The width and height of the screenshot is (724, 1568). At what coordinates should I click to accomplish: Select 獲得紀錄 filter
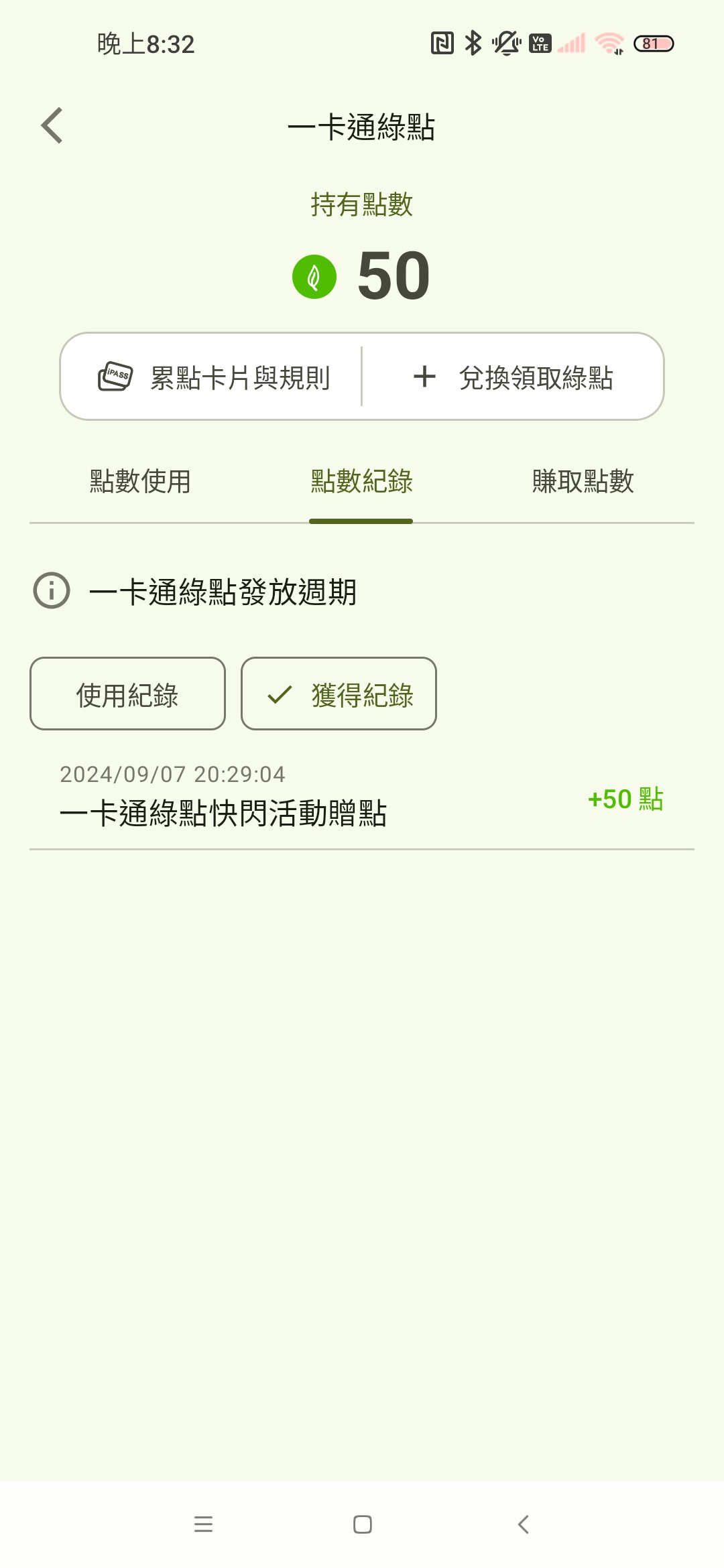coord(339,694)
